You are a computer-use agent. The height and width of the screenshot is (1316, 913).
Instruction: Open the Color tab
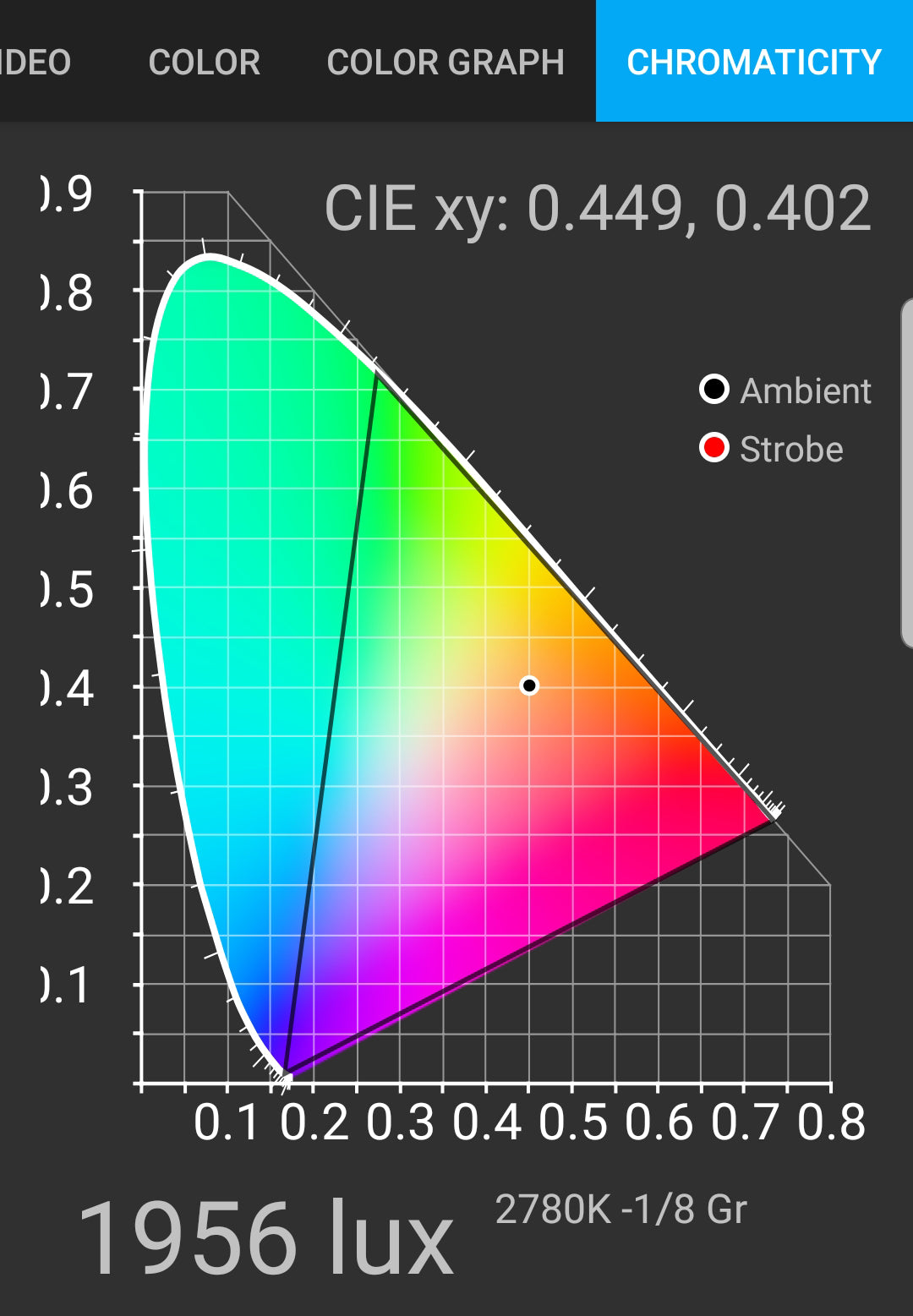(204, 62)
